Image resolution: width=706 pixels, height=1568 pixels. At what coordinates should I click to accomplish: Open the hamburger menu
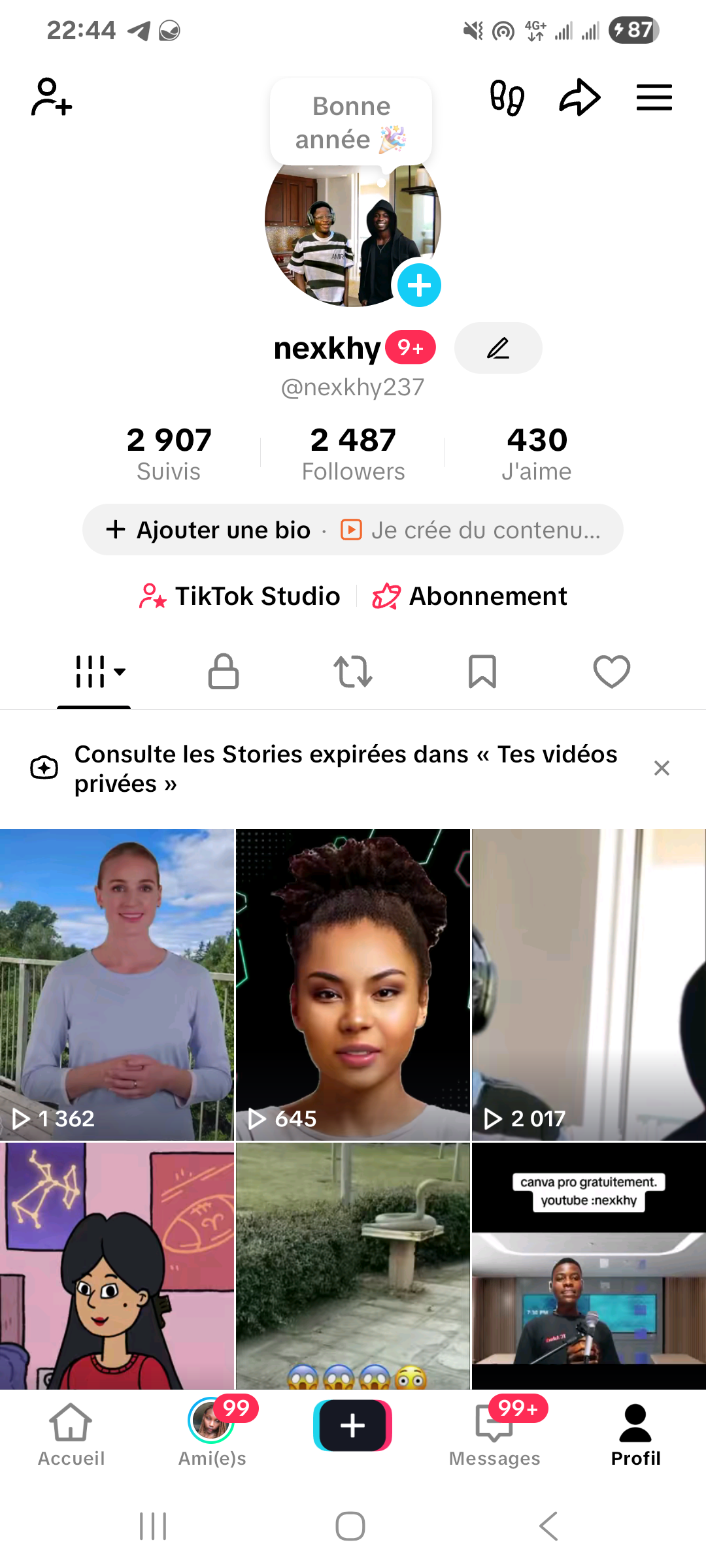click(654, 98)
